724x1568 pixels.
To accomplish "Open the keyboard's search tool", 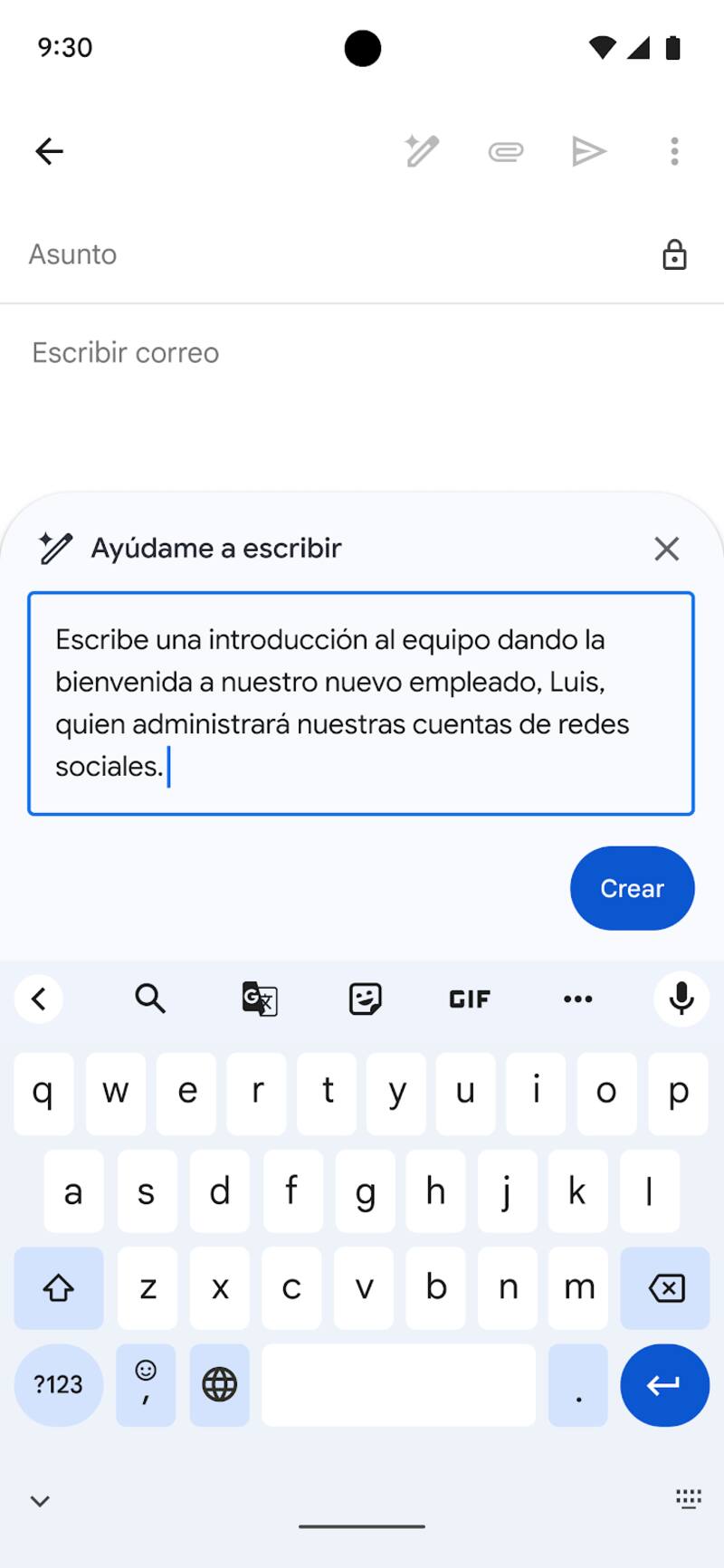I will coord(150,999).
